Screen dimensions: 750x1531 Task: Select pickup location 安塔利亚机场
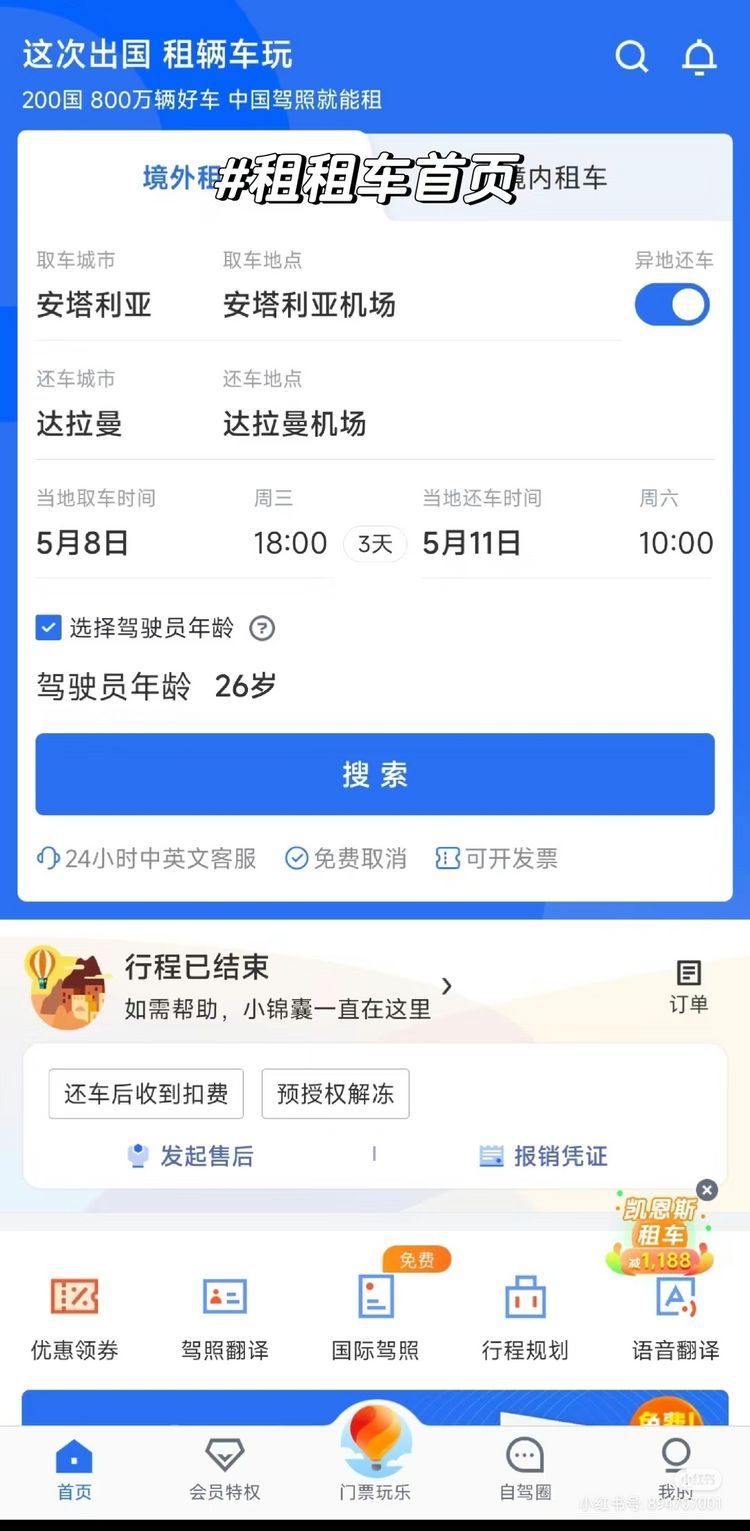(x=309, y=305)
